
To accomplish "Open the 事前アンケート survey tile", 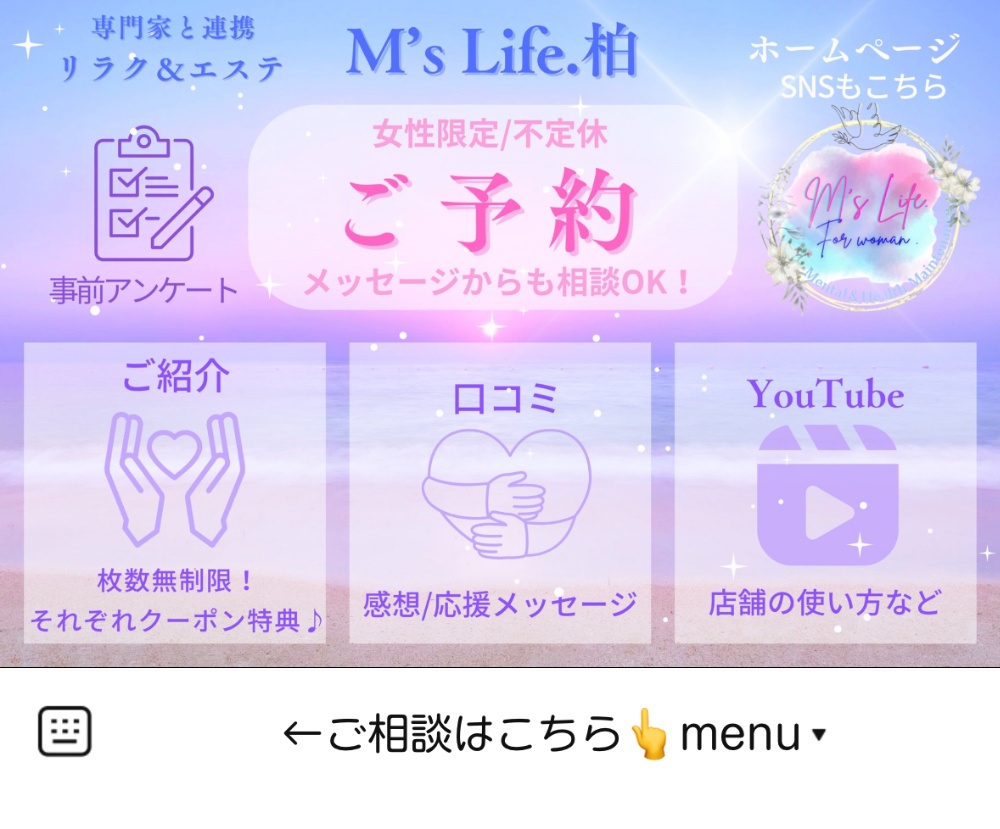I will 143,215.
